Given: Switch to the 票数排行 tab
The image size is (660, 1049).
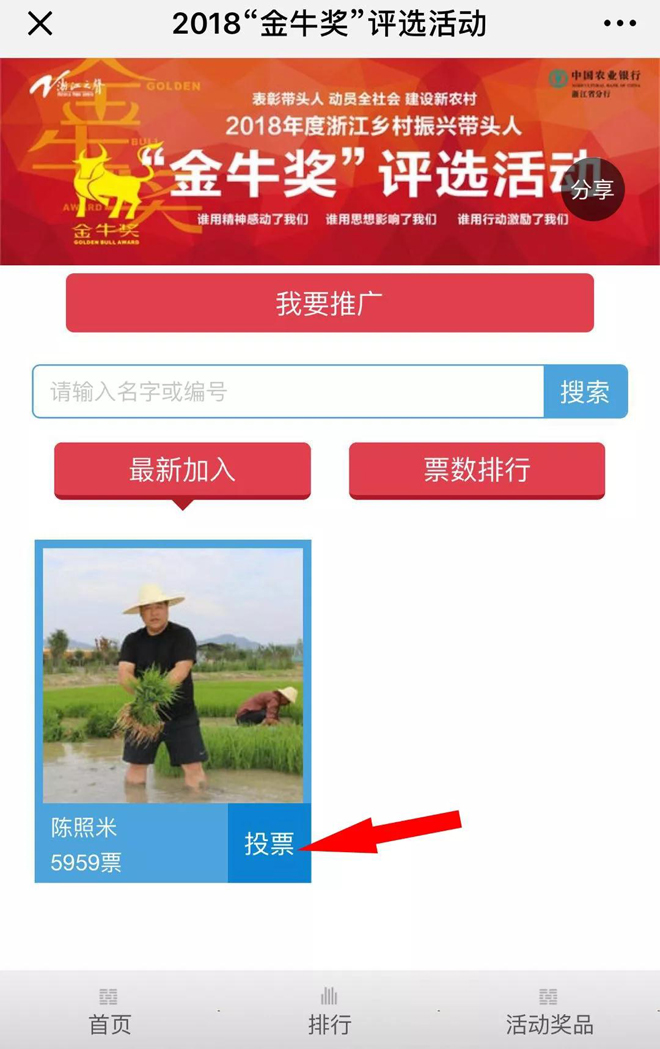Looking at the screenshot, I should click(477, 470).
